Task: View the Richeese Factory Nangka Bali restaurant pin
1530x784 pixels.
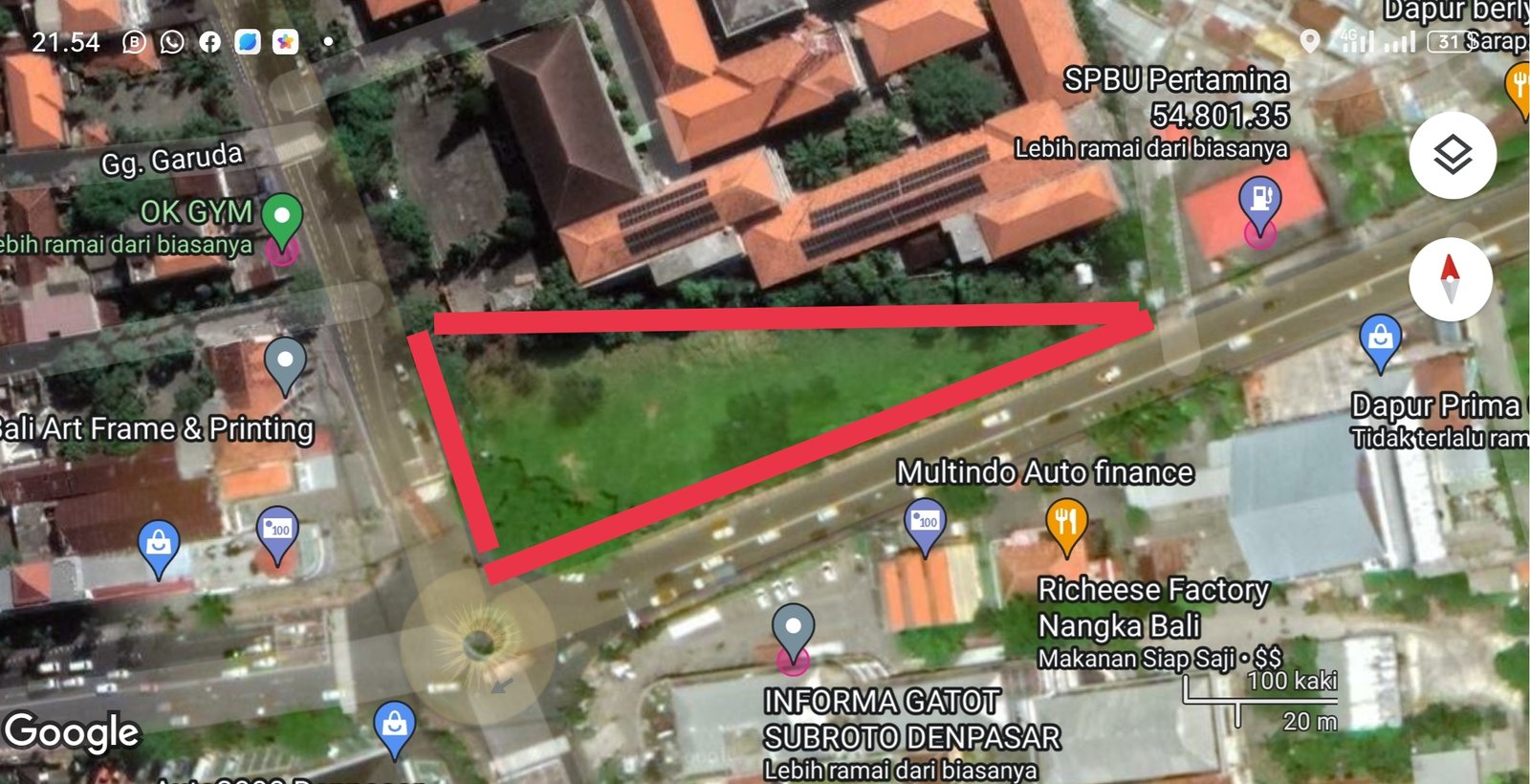Action: click(x=1065, y=524)
